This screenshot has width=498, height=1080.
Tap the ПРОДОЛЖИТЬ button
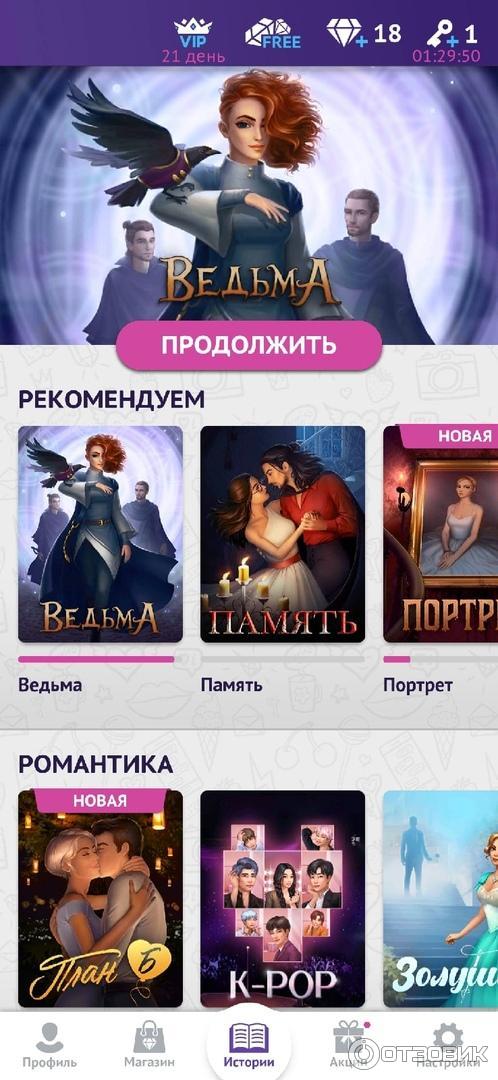(x=249, y=345)
